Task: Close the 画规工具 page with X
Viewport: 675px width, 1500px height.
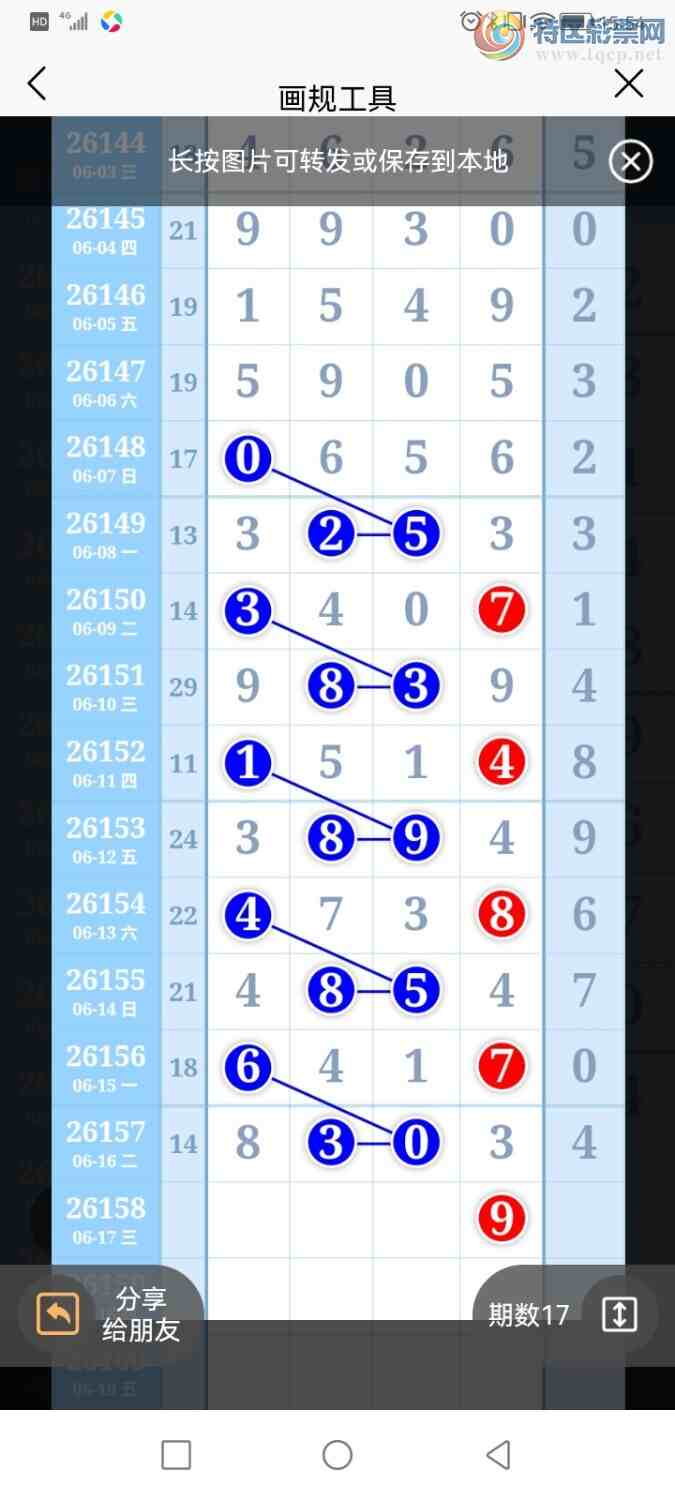Action: pyautogui.click(x=629, y=84)
